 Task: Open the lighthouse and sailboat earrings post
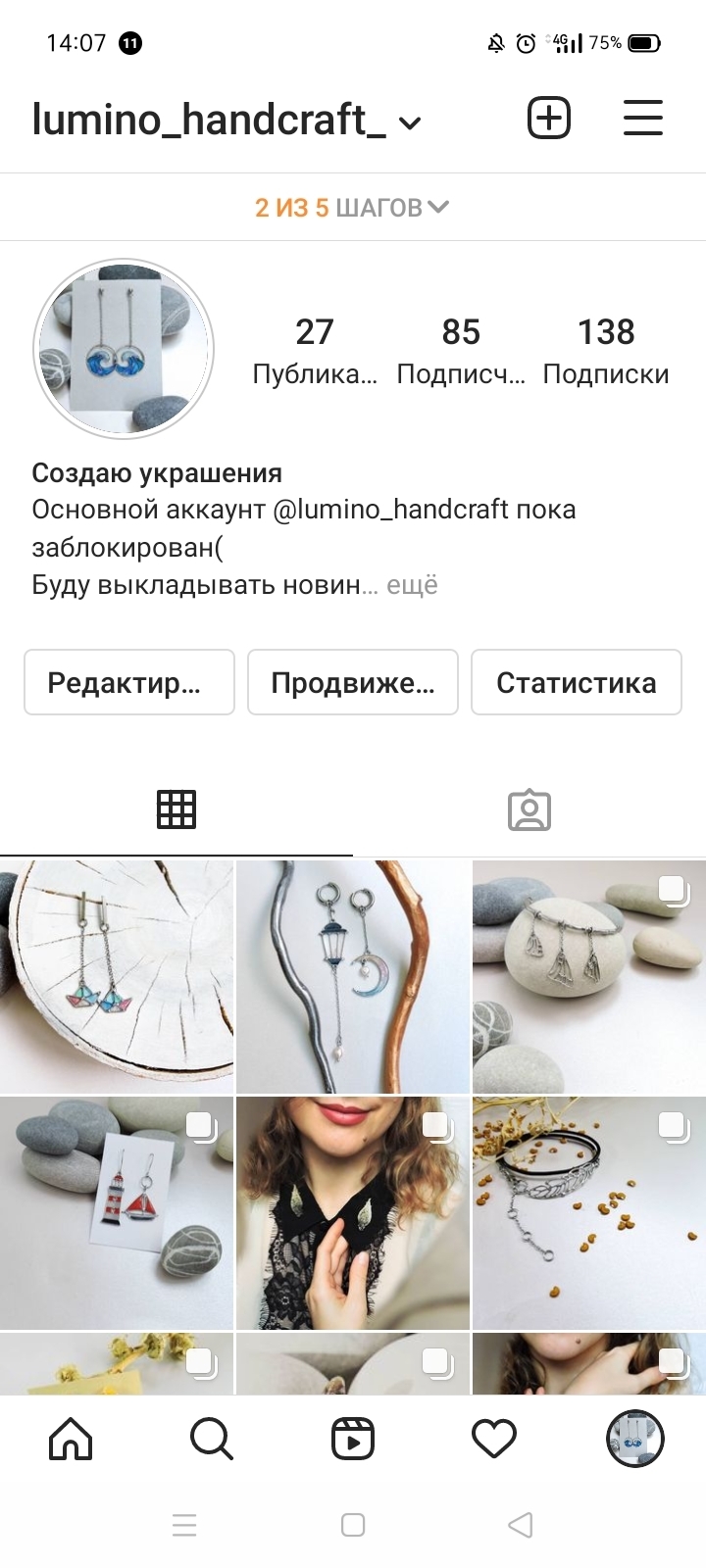(117, 1212)
